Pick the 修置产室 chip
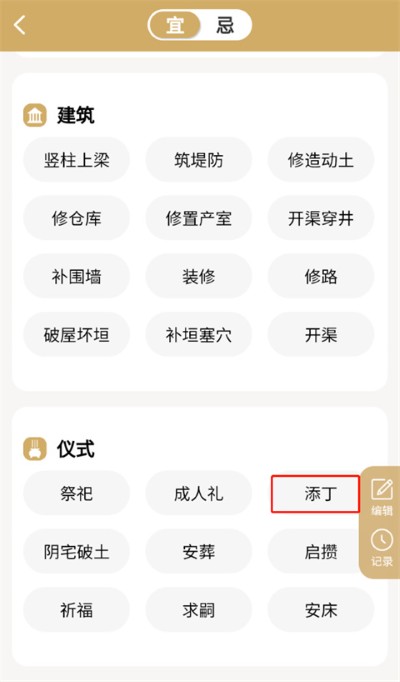Screen dimensions: 400x682 tap(199, 218)
